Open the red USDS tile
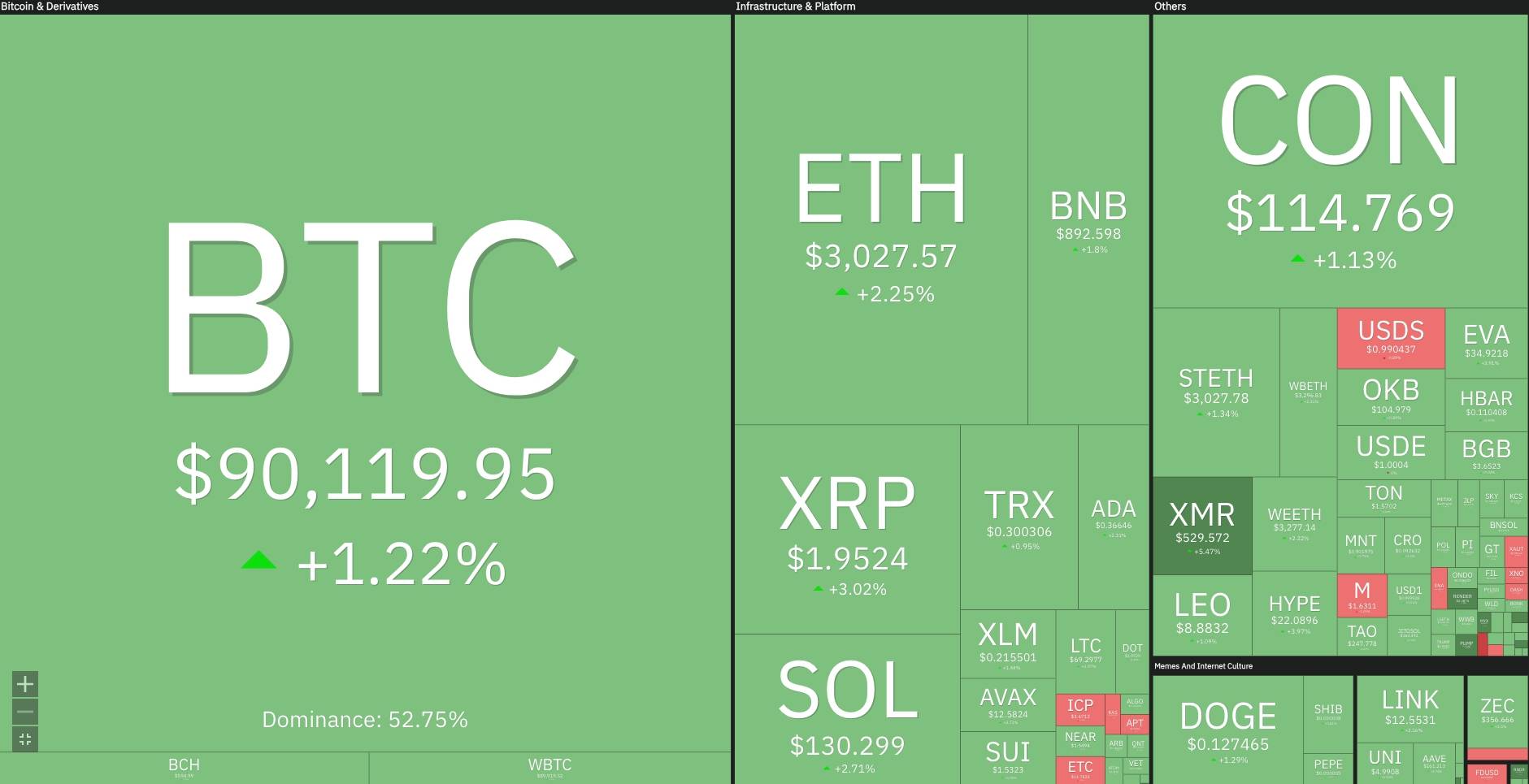 tap(1391, 338)
